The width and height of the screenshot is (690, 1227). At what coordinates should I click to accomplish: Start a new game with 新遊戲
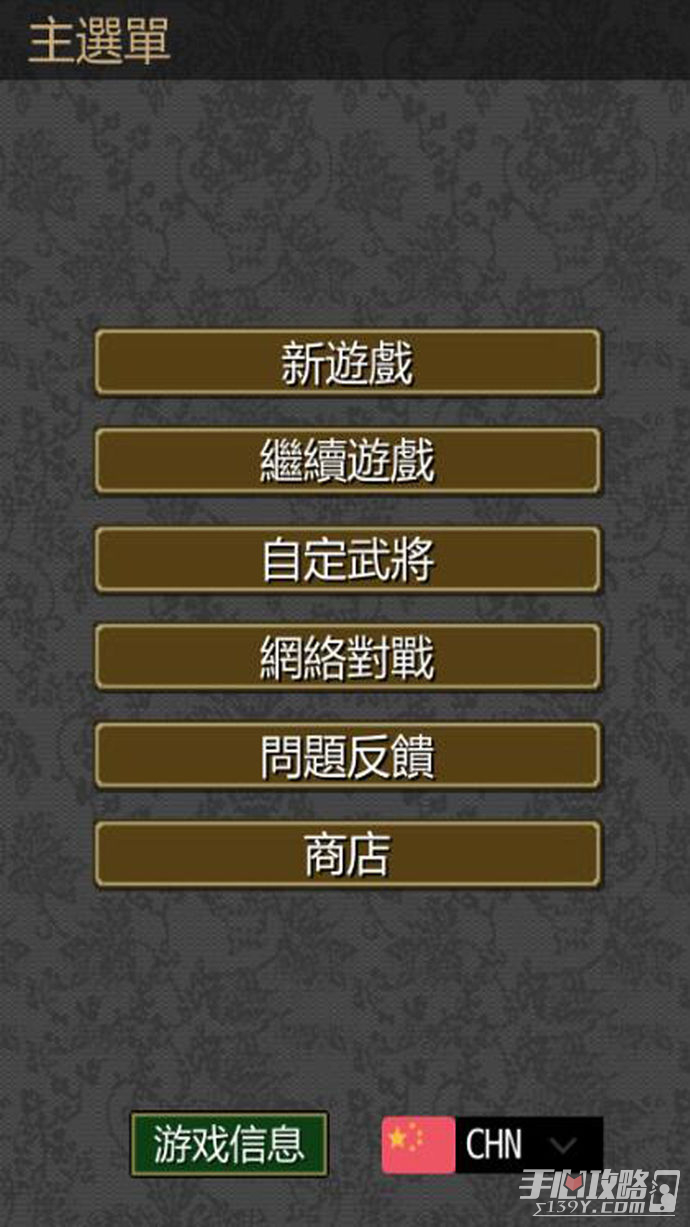click(347, 363)
